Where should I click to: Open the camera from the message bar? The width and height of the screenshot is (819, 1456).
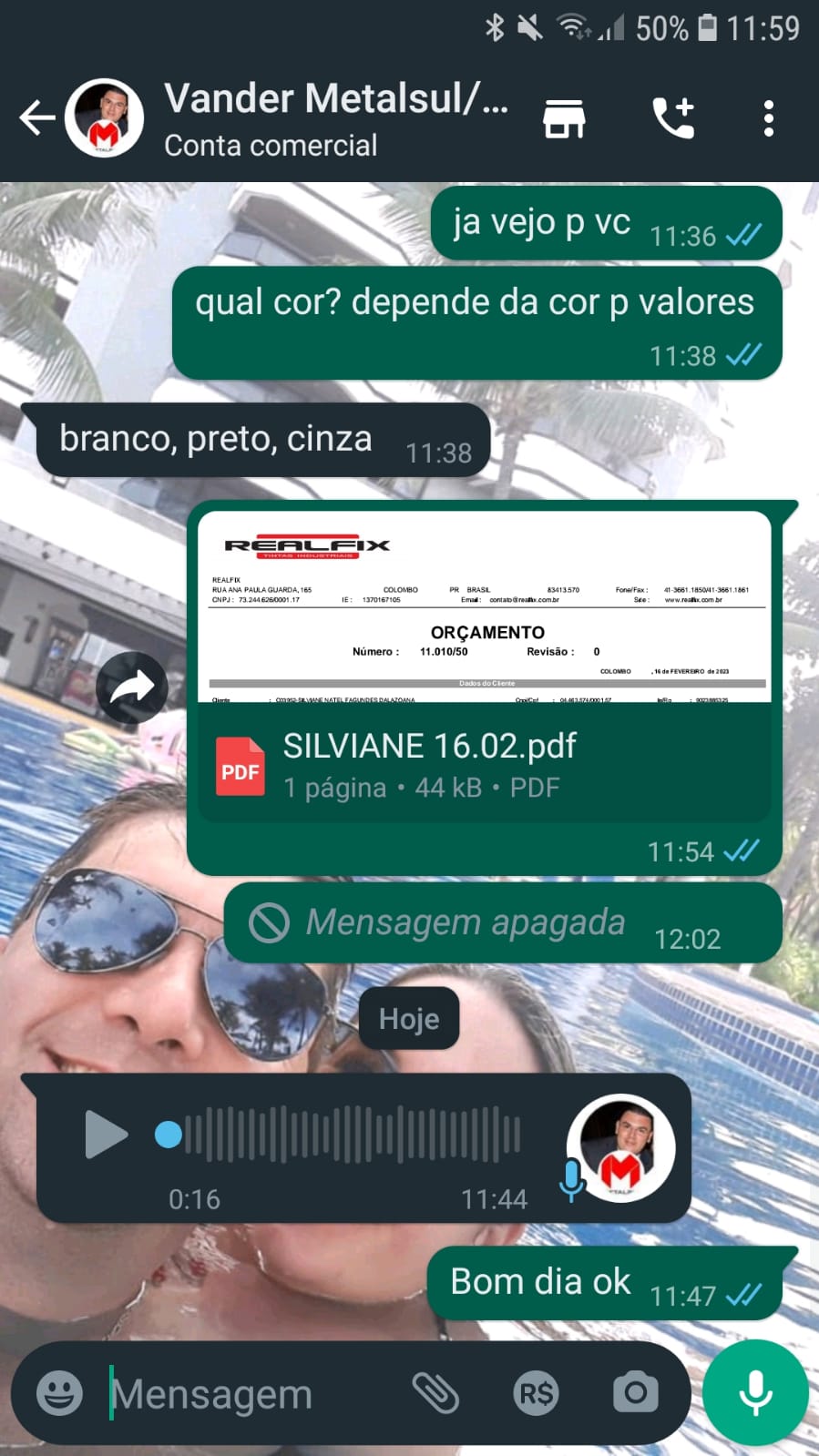635,1393
